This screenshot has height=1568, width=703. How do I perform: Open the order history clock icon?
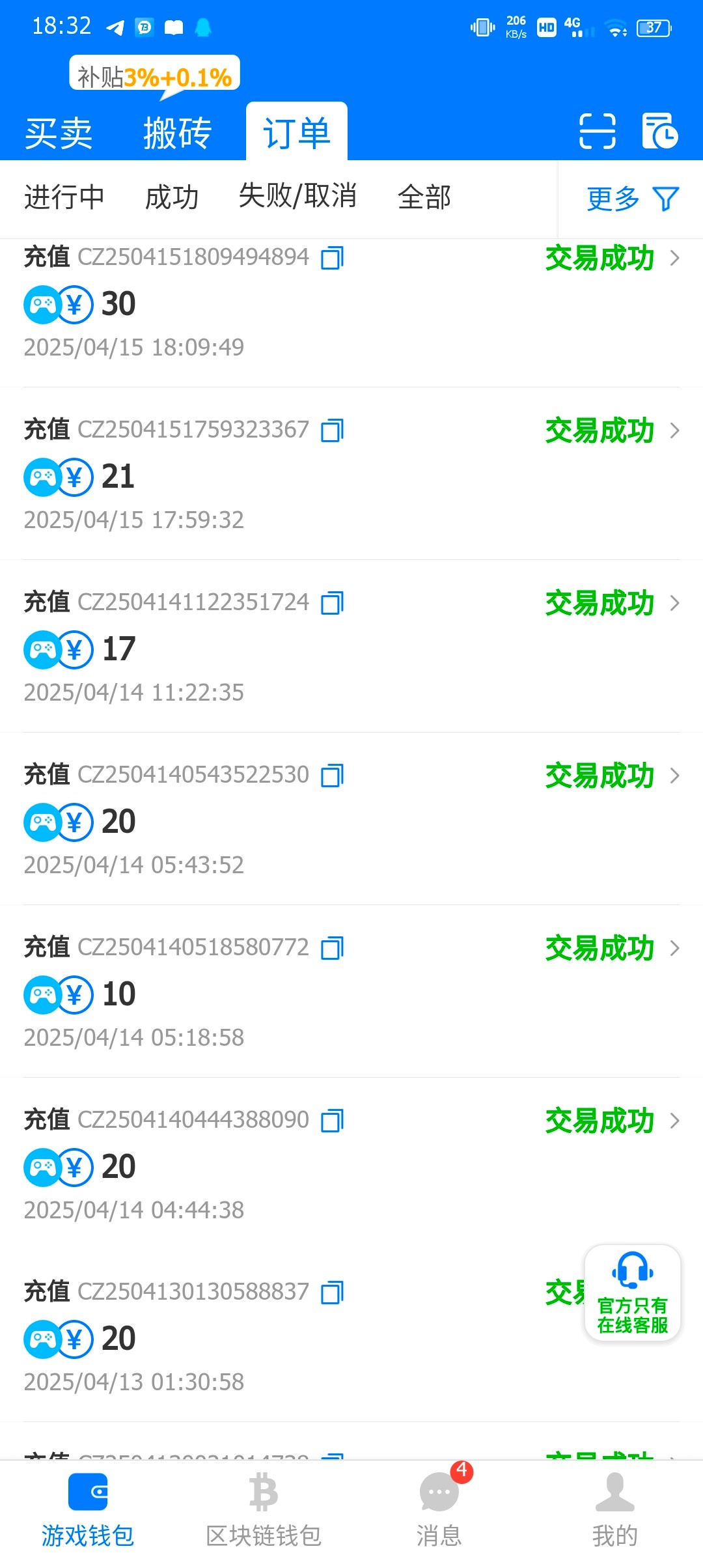pos(659,131)
